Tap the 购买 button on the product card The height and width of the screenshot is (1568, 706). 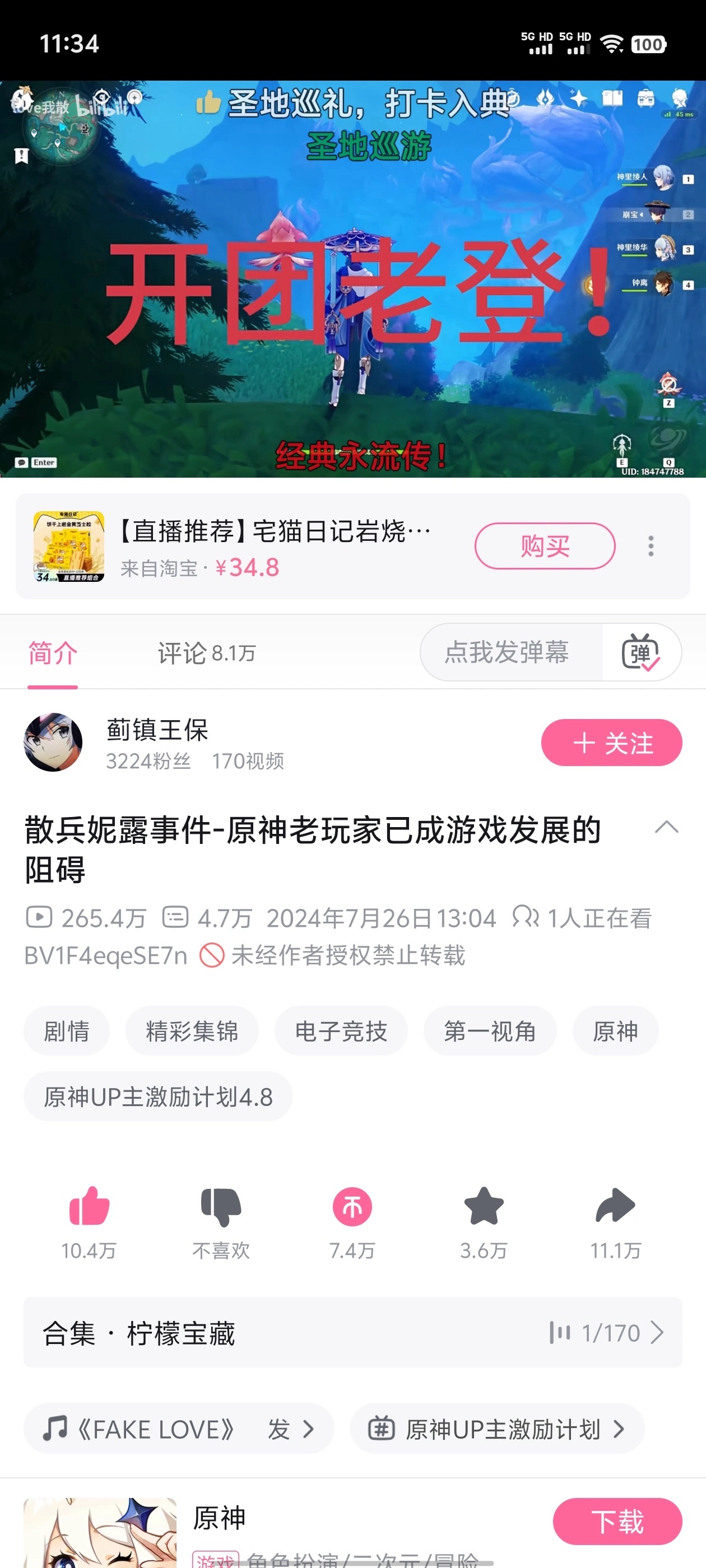pos(545,546)
